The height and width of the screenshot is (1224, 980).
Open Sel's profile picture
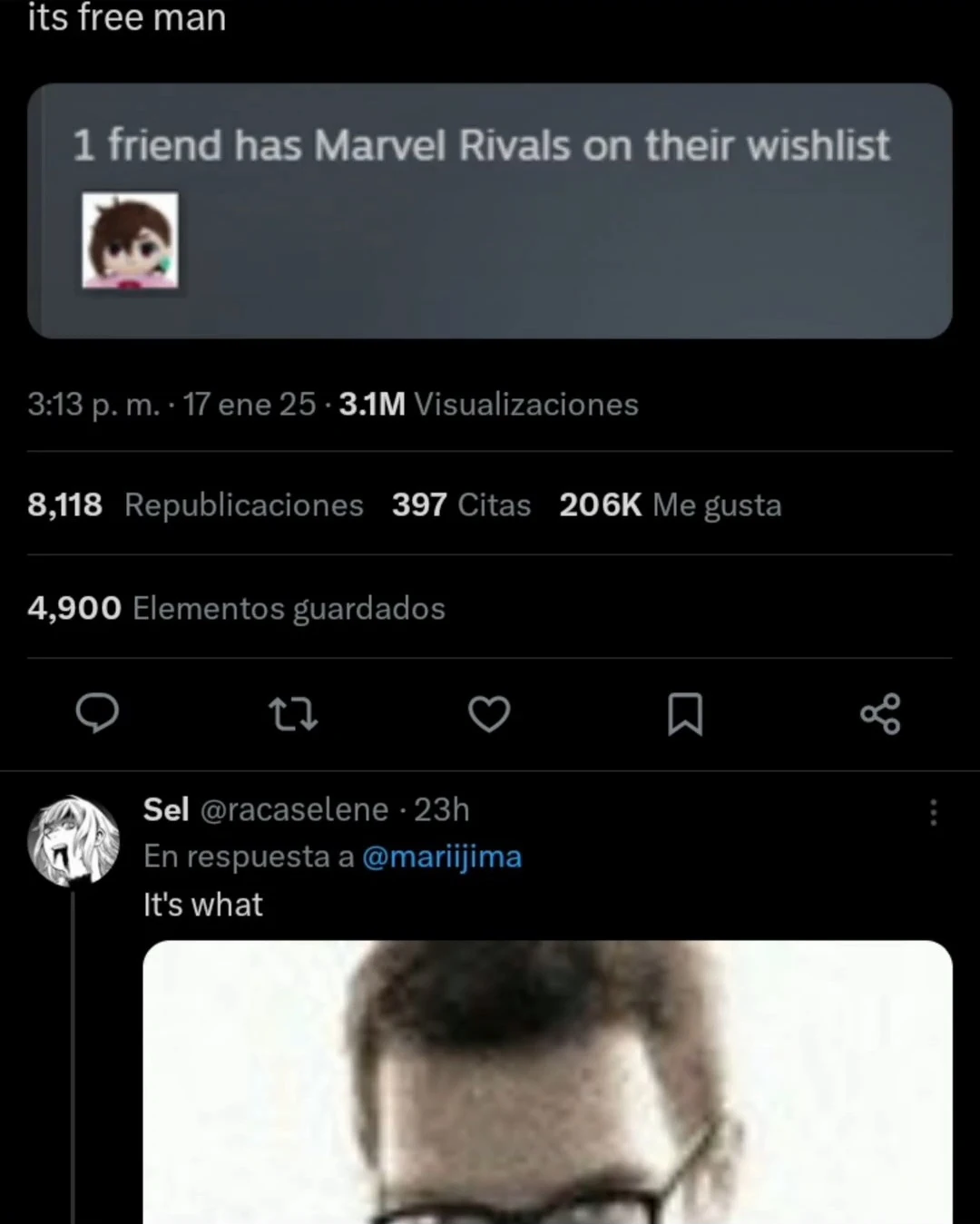coord(74,841)
